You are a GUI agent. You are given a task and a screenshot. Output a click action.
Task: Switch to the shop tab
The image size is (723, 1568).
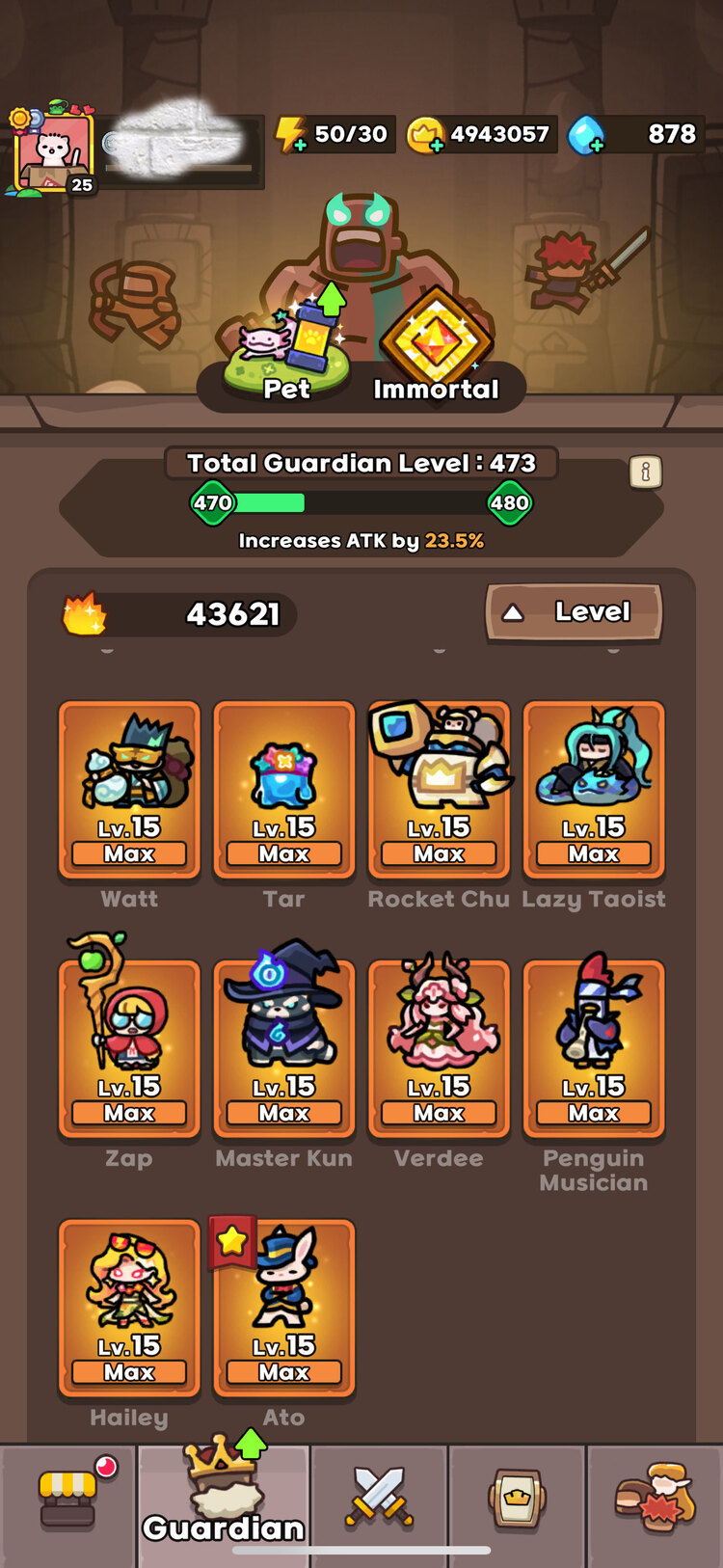coord(67,1500)
